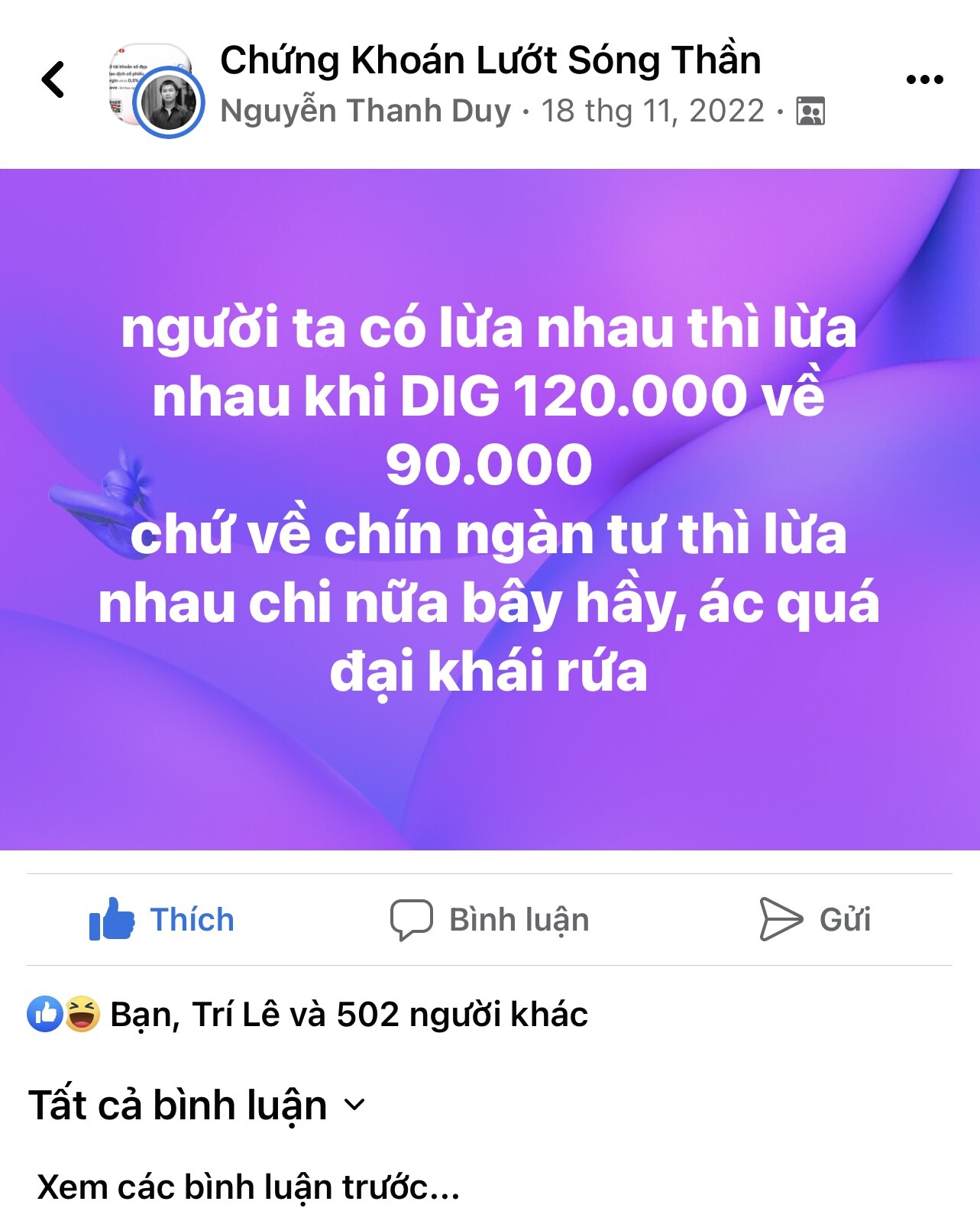Tap the Thích like button
The image size is (980, 1224).
pyautogui.click(x=162, y=919)
